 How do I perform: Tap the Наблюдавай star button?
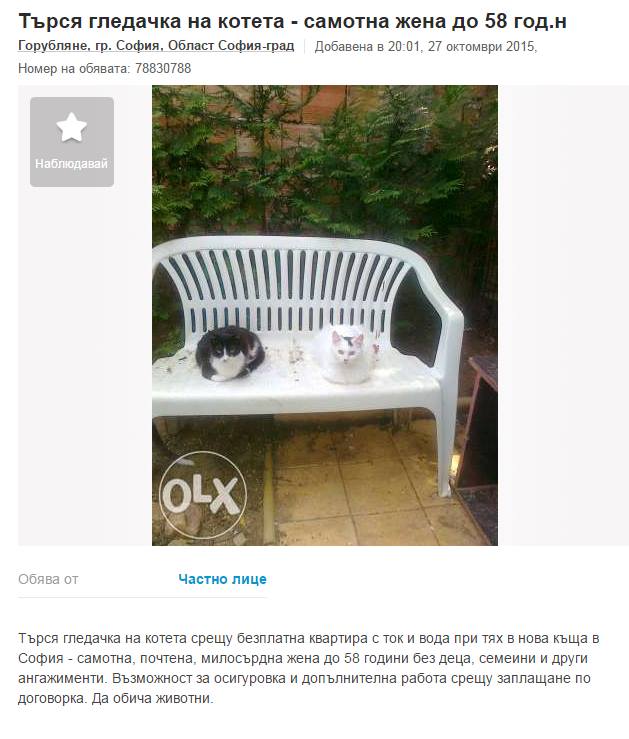[x=71, y=141]
